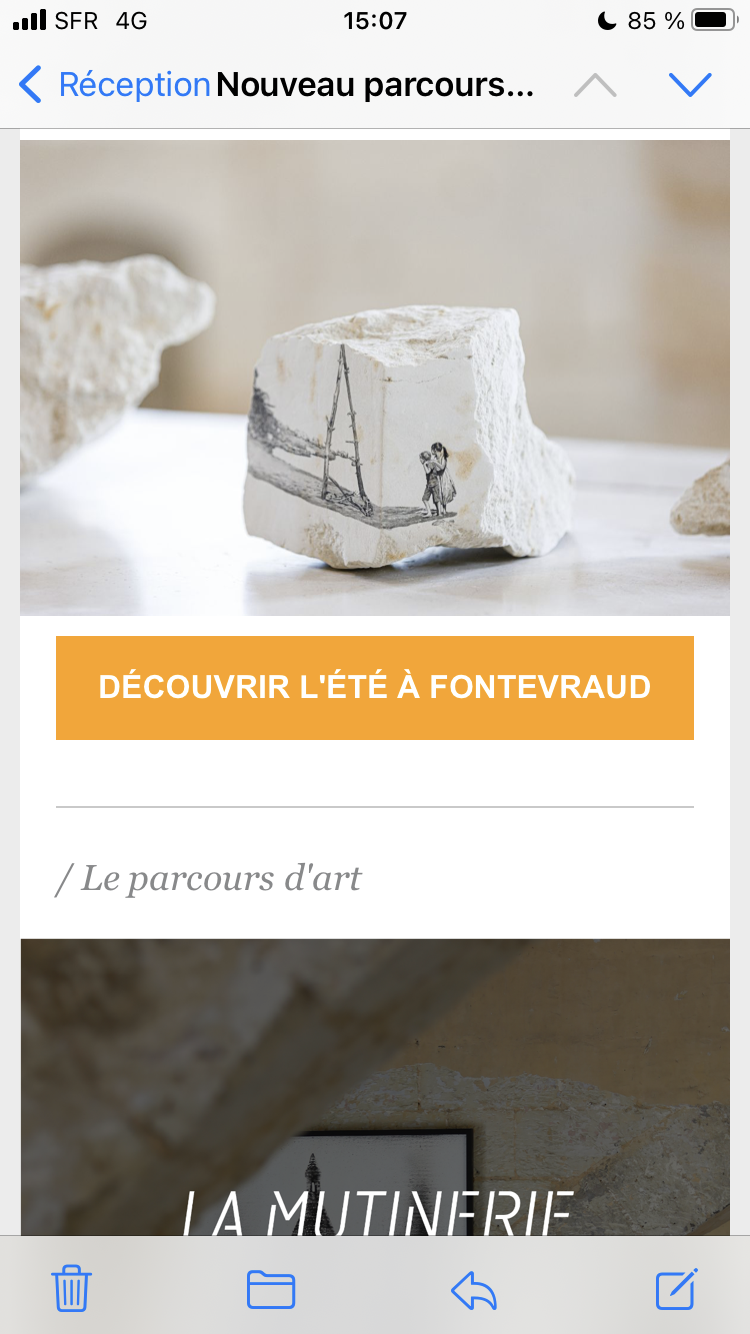
Task: Show the previous email with up arrow
Action: [595, 86]
